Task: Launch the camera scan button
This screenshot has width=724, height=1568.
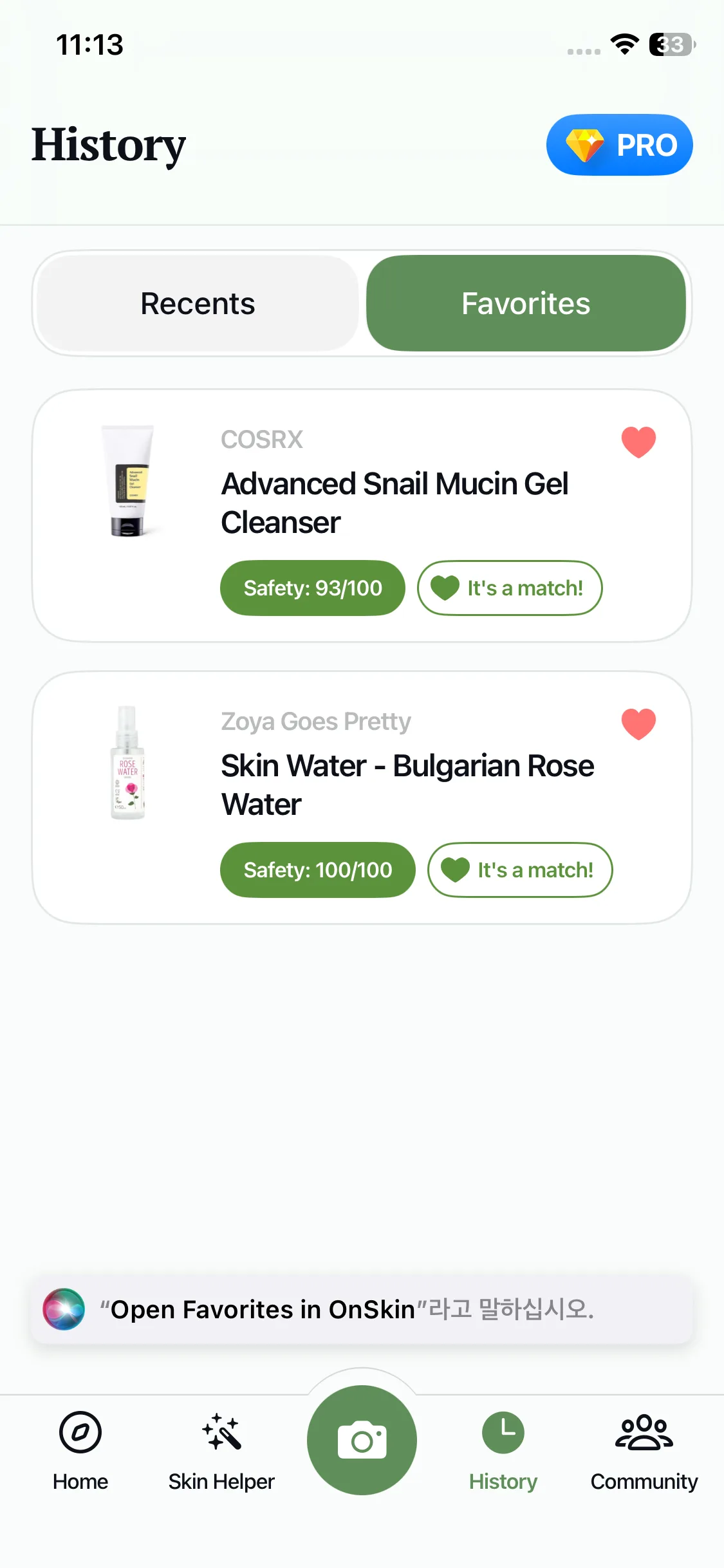Action: 362,1441
